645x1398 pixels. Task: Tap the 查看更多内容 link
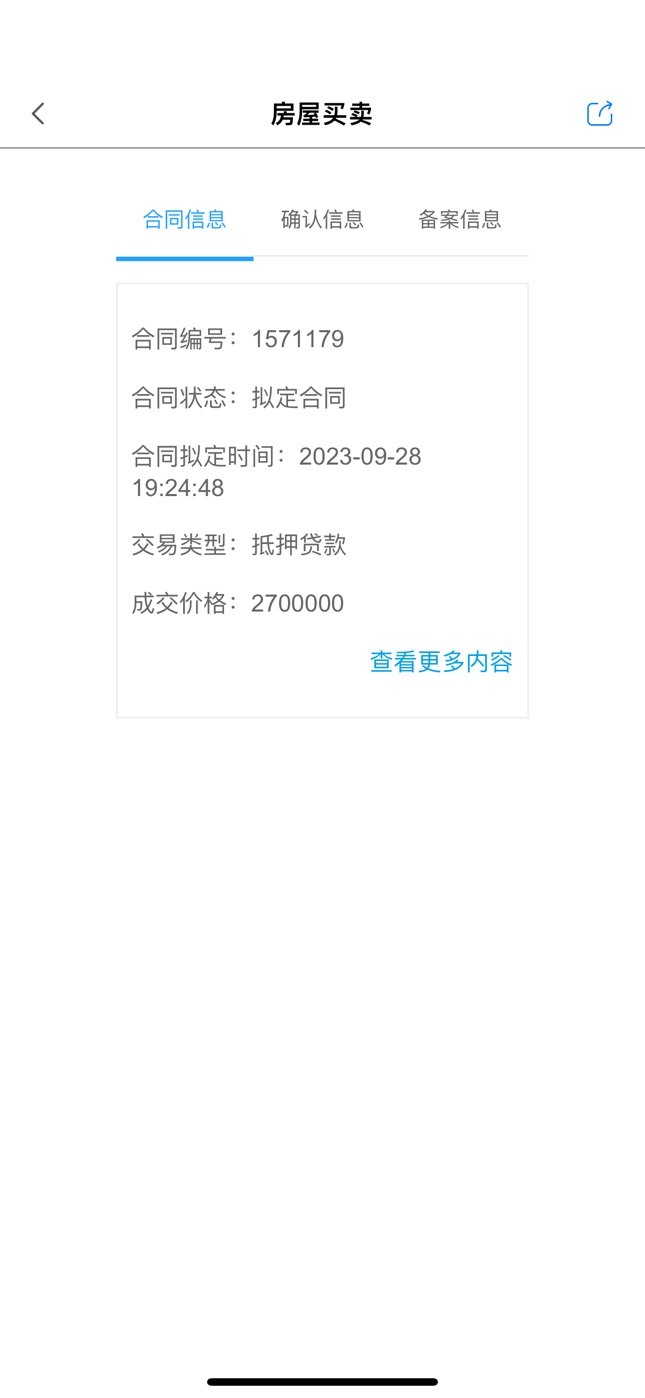(441, 662)
